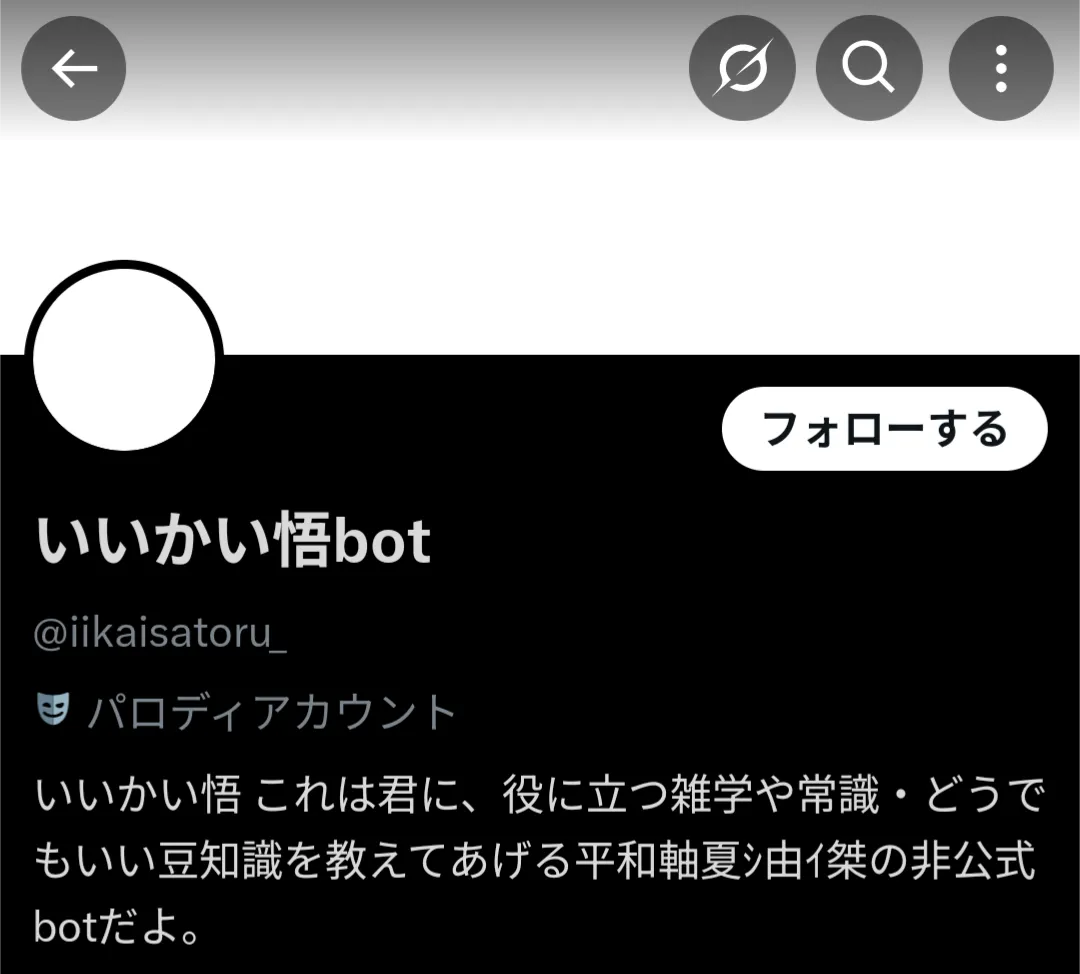This screenshot has height=974, width=1080.
Task: Open the パロディアカウント label info
Action: [246, 711]
